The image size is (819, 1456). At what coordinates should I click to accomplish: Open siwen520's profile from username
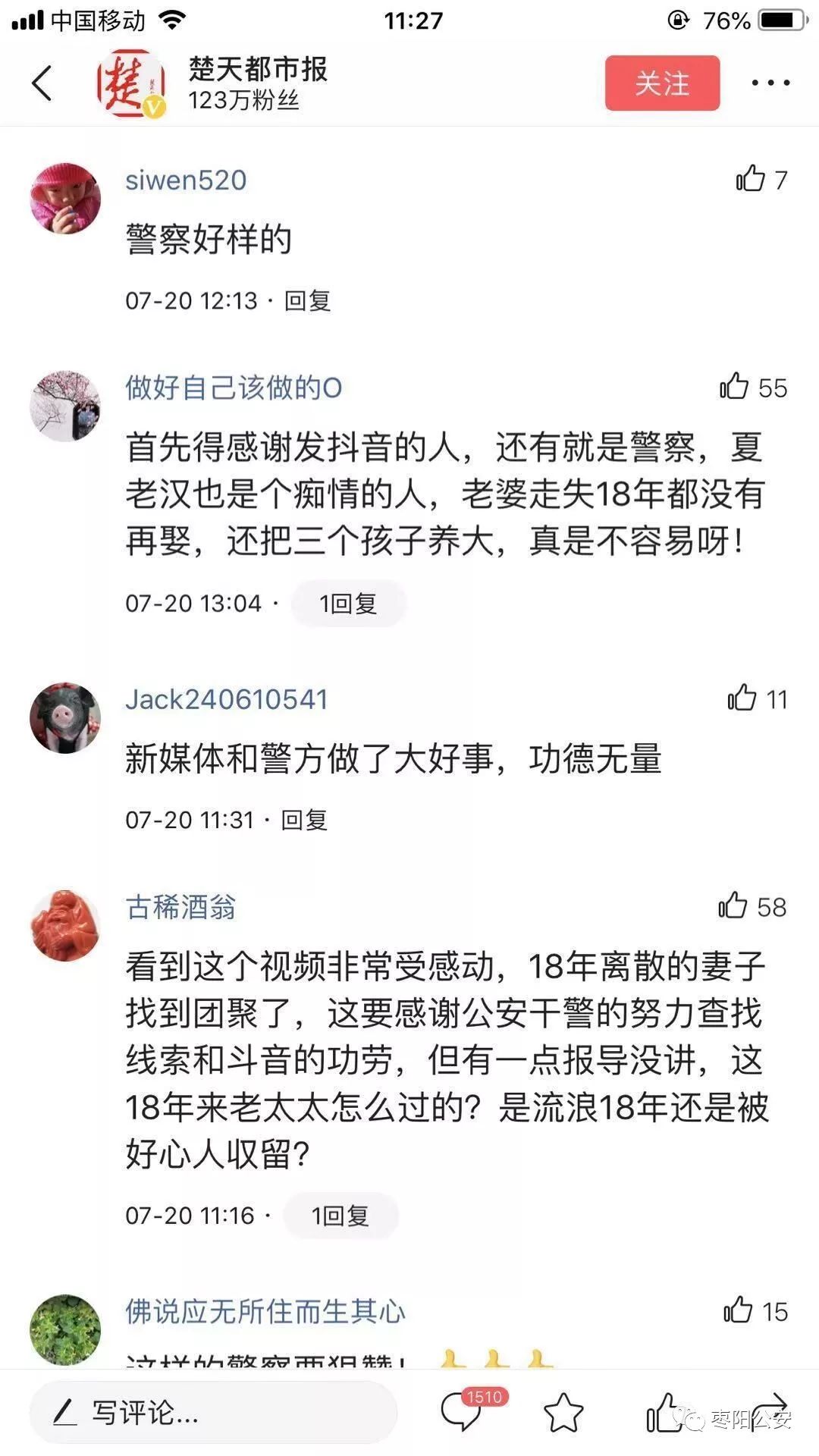click(x=186, y=180)
